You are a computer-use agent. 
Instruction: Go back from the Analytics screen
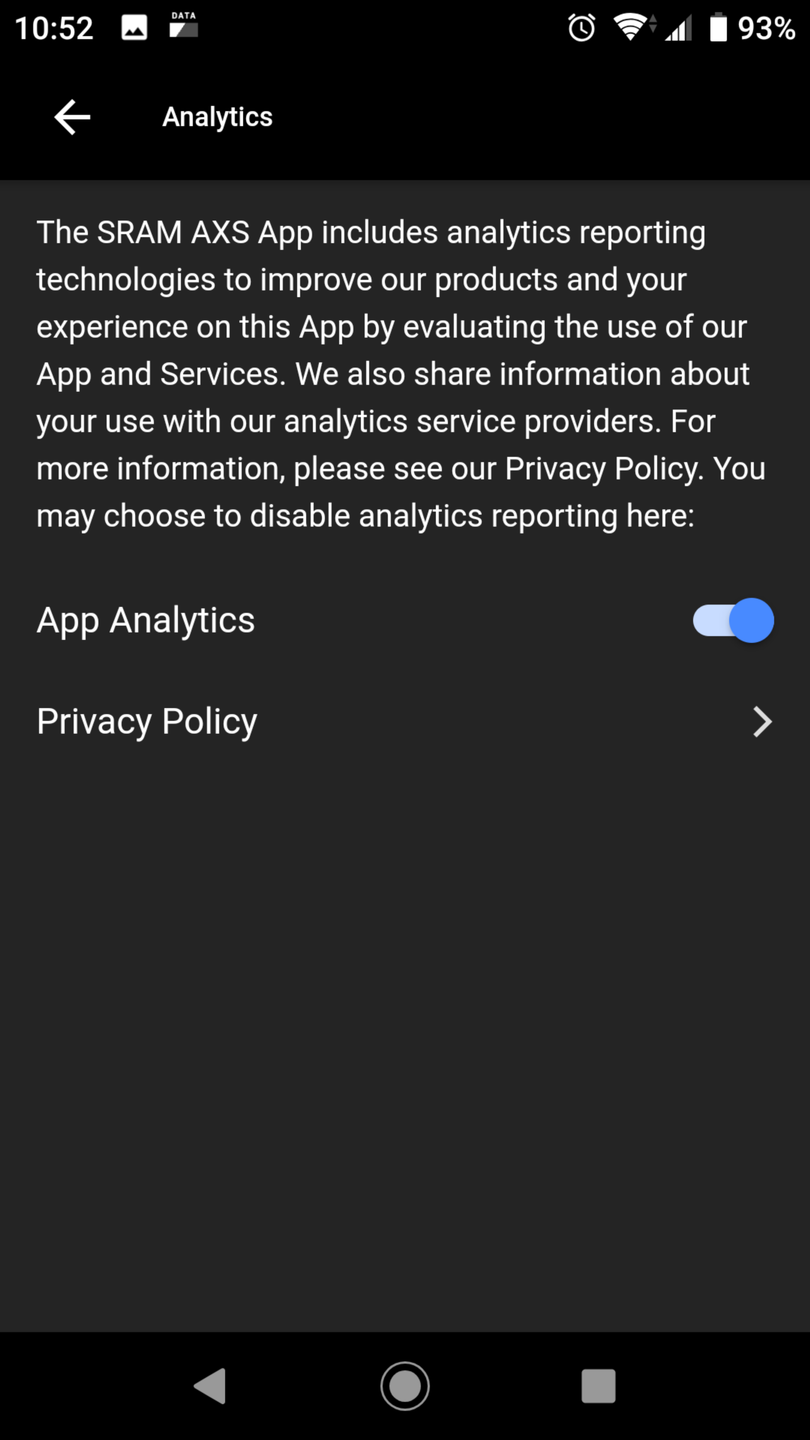point(72,117)
